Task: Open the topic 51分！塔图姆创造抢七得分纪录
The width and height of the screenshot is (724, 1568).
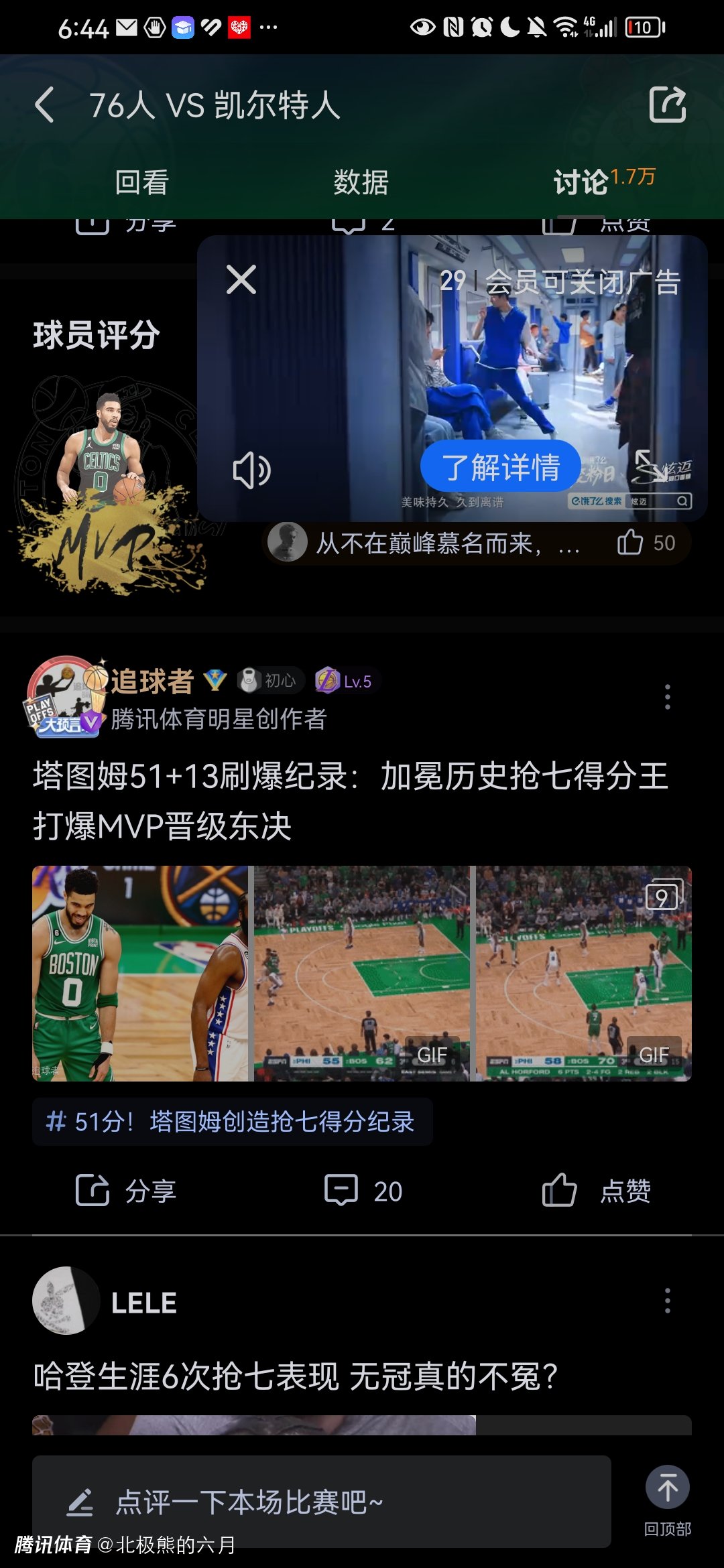Action: tap(232, 1122)
